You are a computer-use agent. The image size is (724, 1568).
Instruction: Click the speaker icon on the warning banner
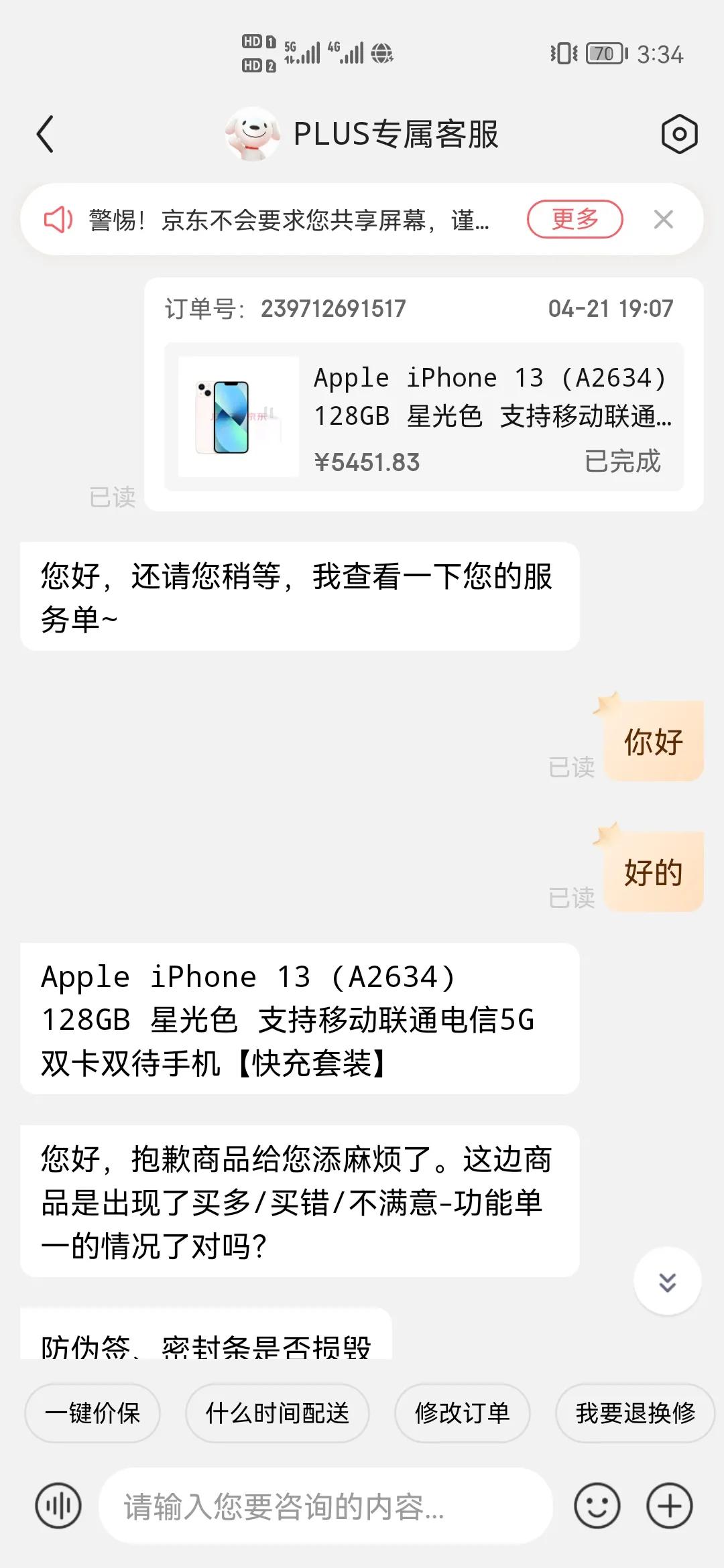pos(58,220)
